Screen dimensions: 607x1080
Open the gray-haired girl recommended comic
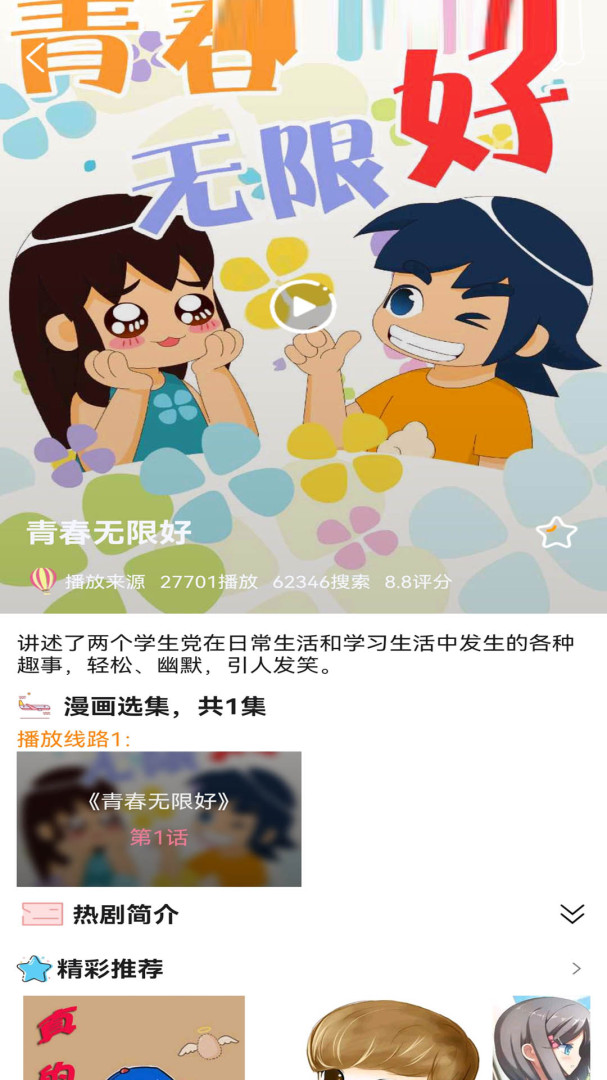(x=548, y=1040)
